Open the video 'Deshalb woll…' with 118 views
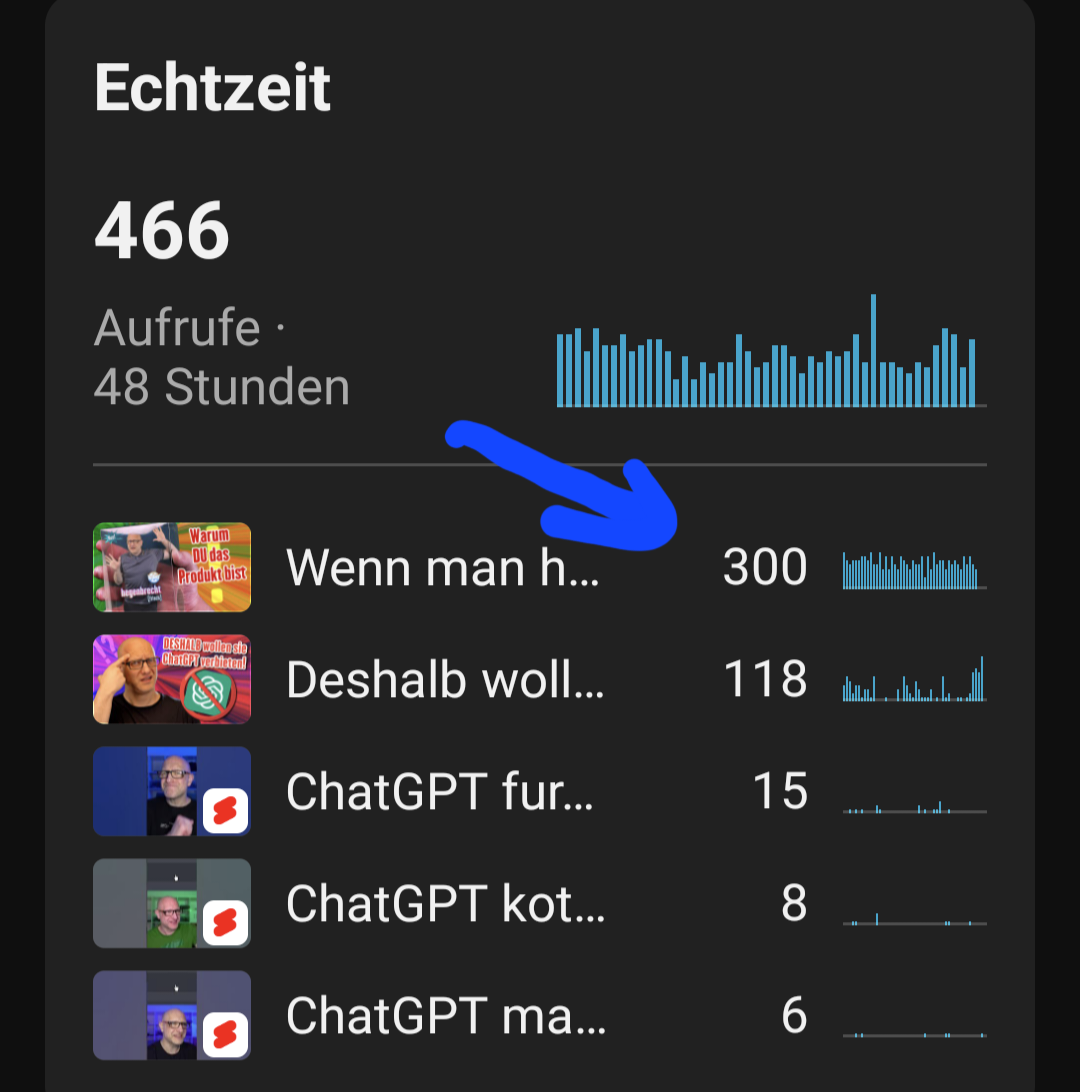This screenshot has width=1080, height=1092. (444, 680)
